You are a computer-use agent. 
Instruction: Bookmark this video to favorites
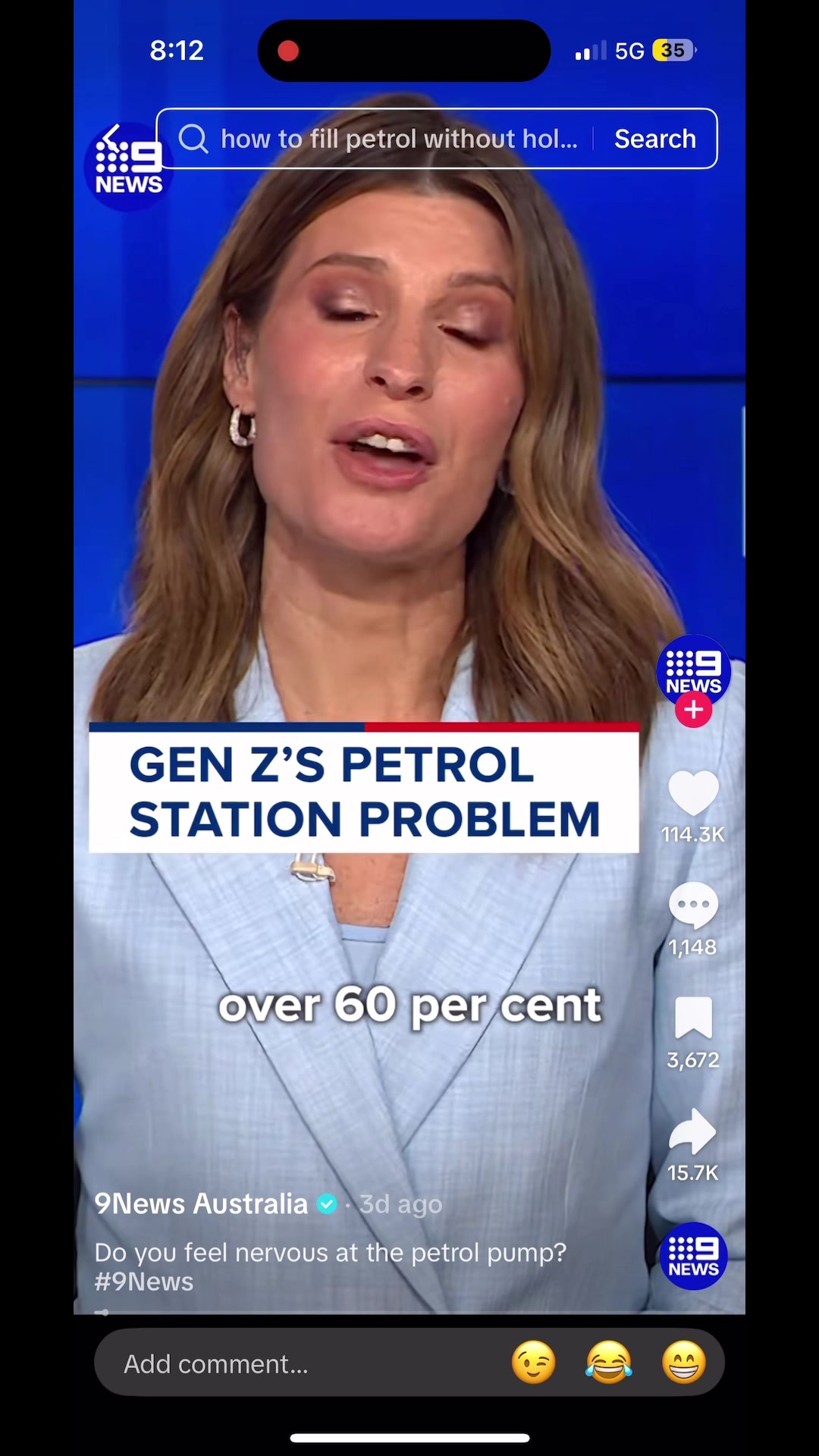pos(693,1018)
